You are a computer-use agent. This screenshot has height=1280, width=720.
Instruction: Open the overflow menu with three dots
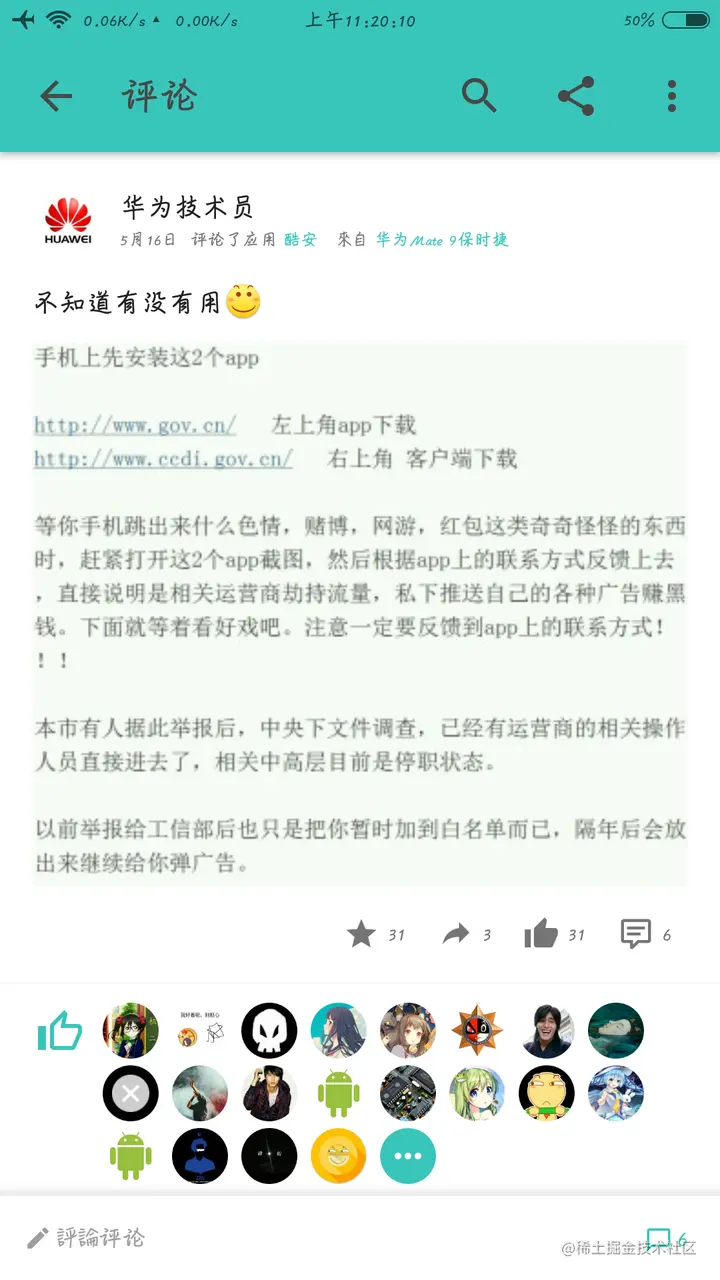[x=670, y=95]
